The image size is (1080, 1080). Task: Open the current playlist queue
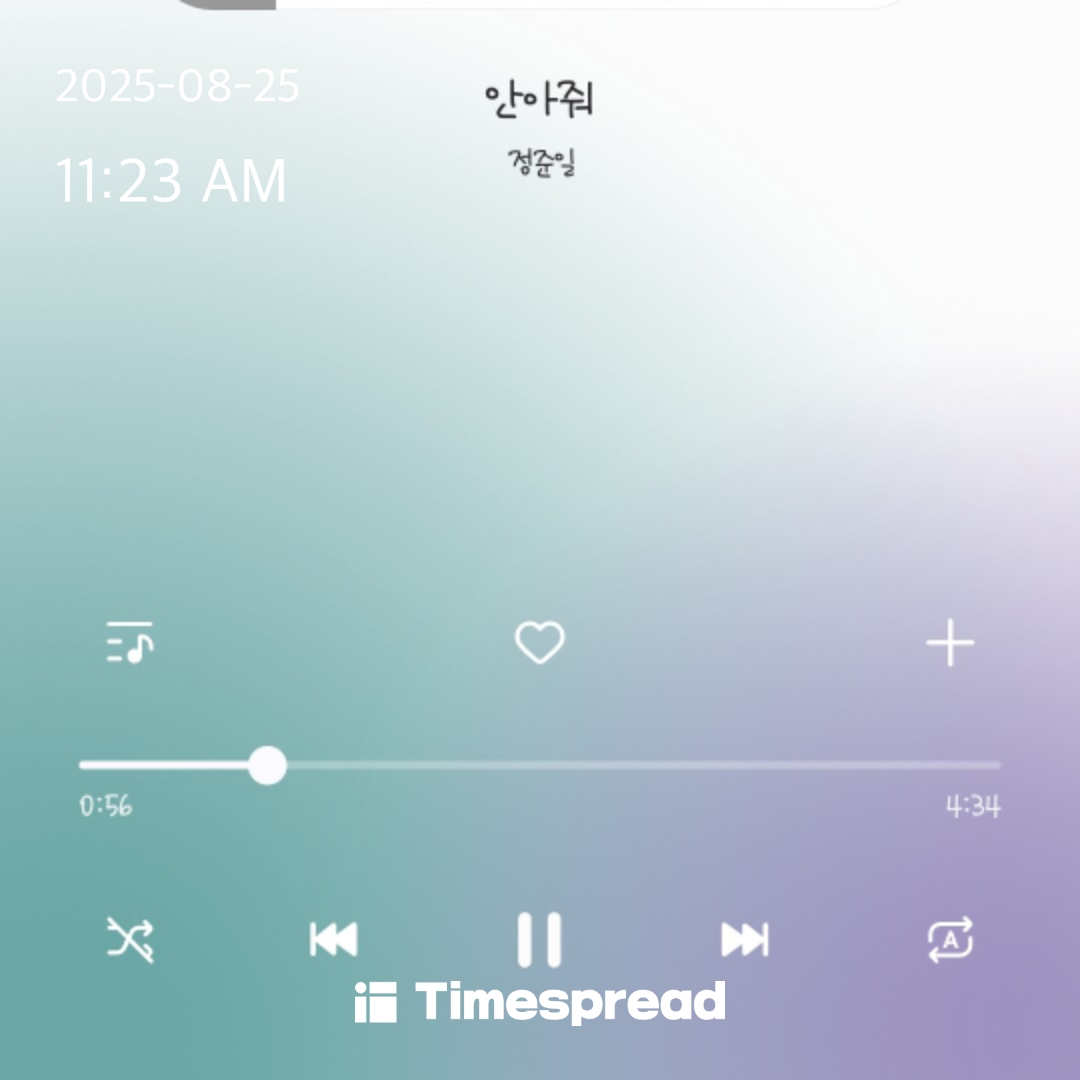pos(130,643)
